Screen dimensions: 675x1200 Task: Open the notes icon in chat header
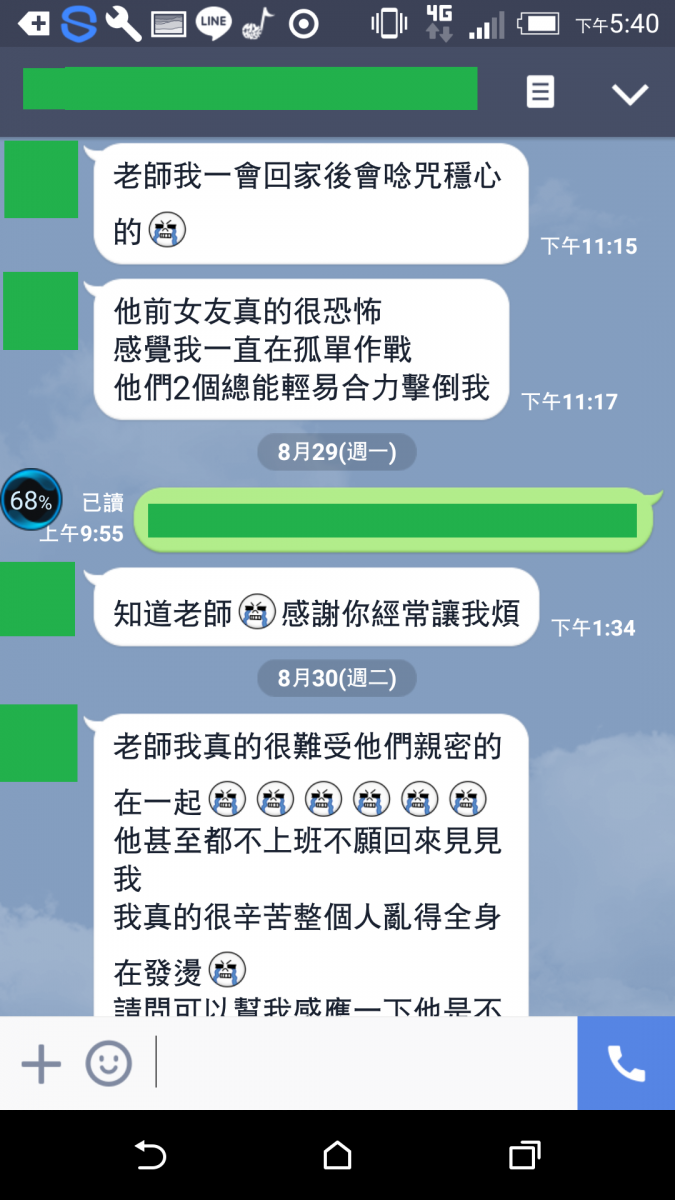[x=540, y=92]
